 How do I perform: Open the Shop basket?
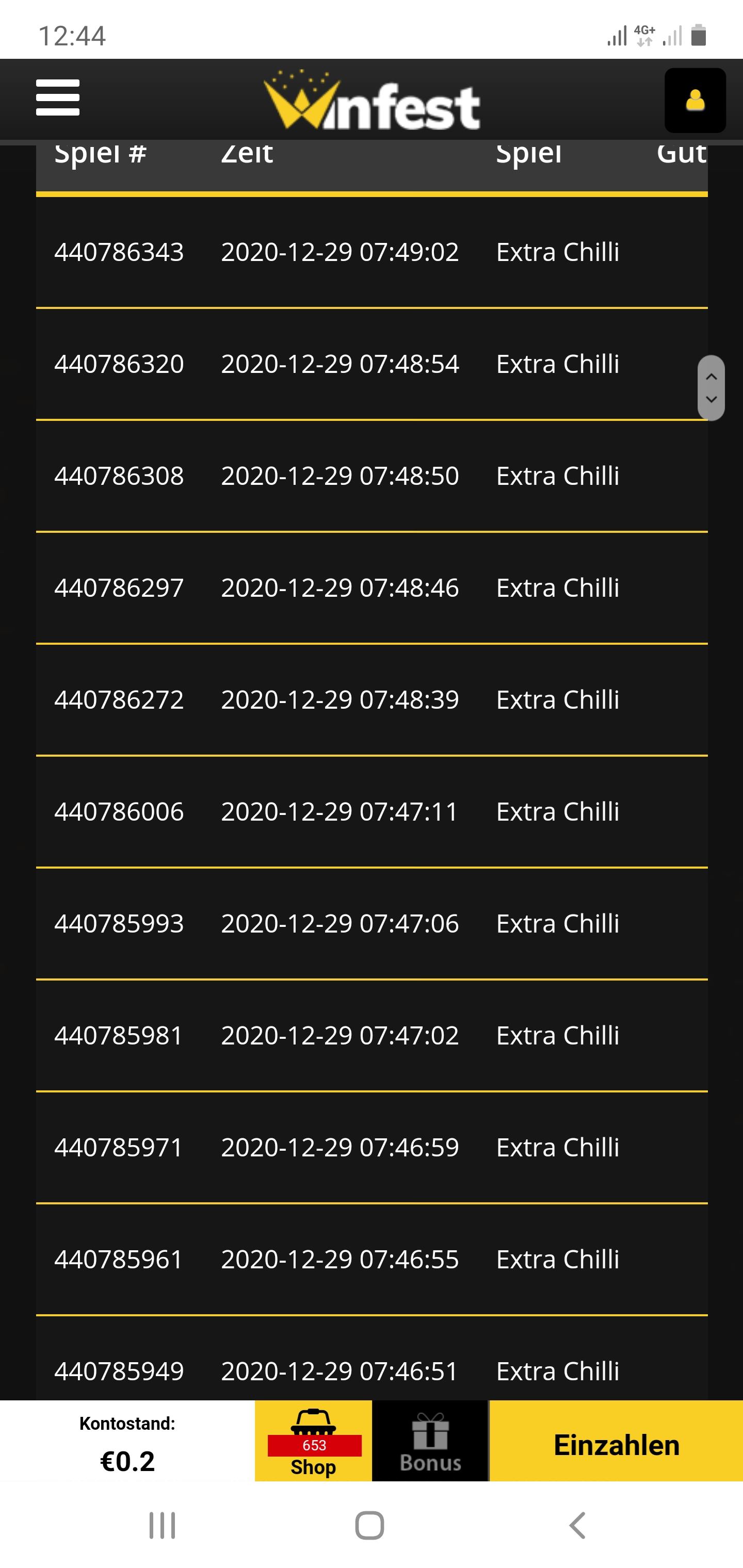(313, 1442)
